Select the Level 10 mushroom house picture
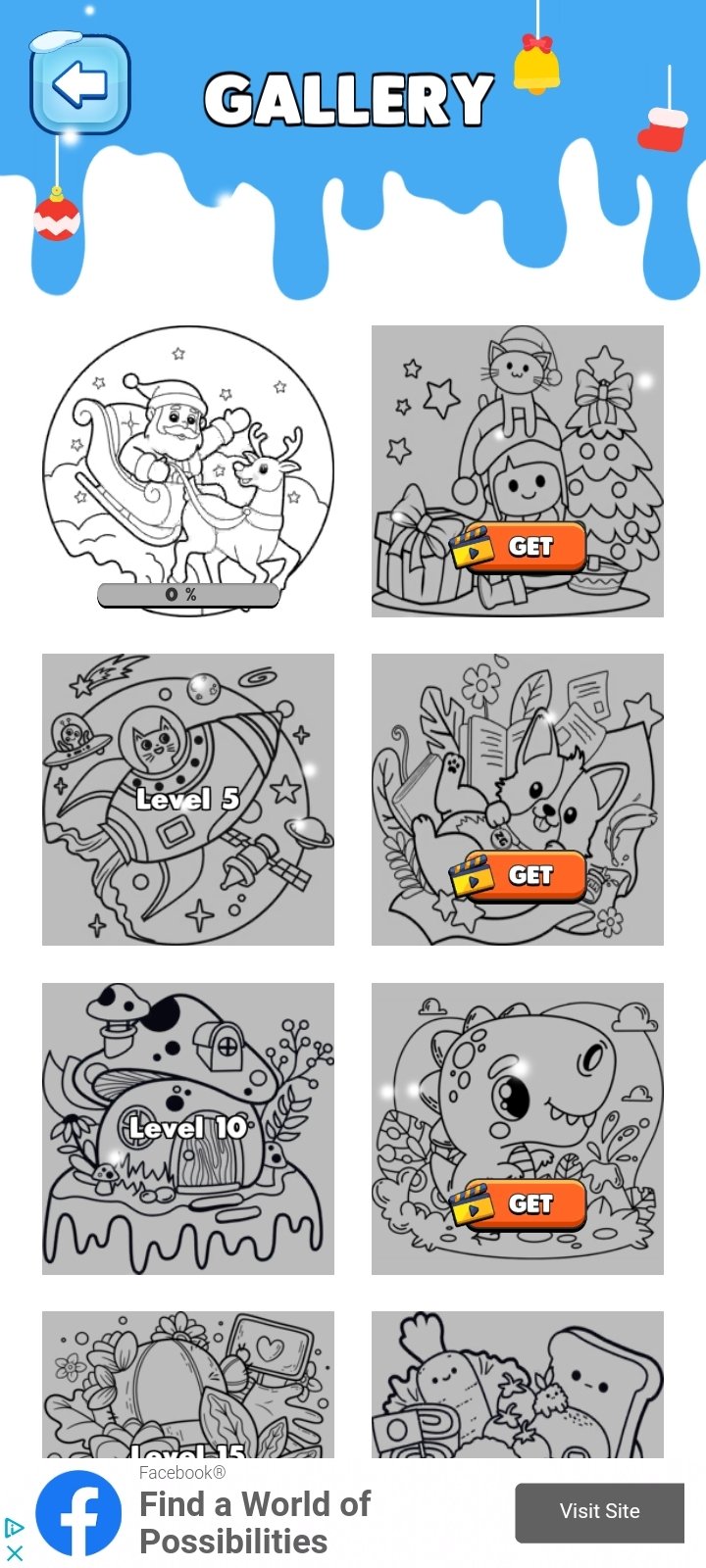706x1568 pixels. [188, 1129]
